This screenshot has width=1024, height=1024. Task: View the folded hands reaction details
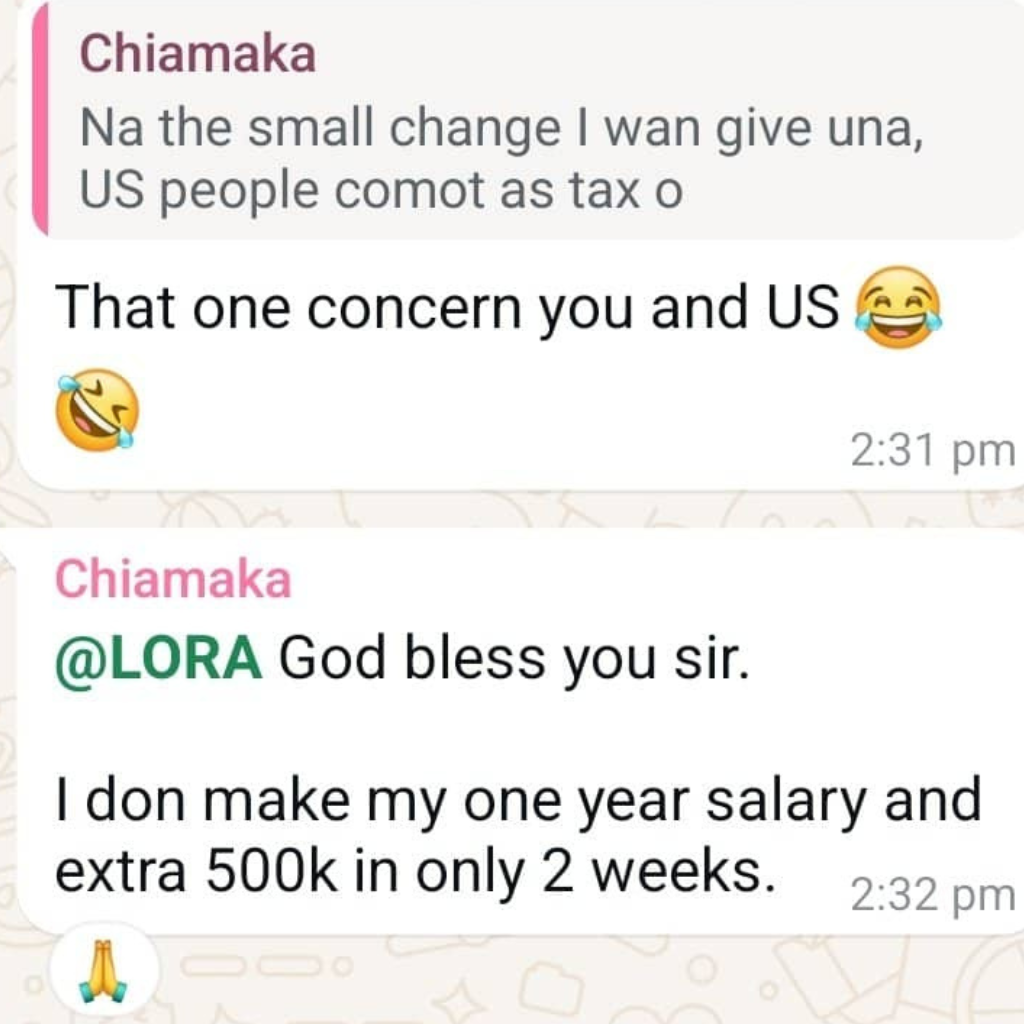tap(104, 970)
